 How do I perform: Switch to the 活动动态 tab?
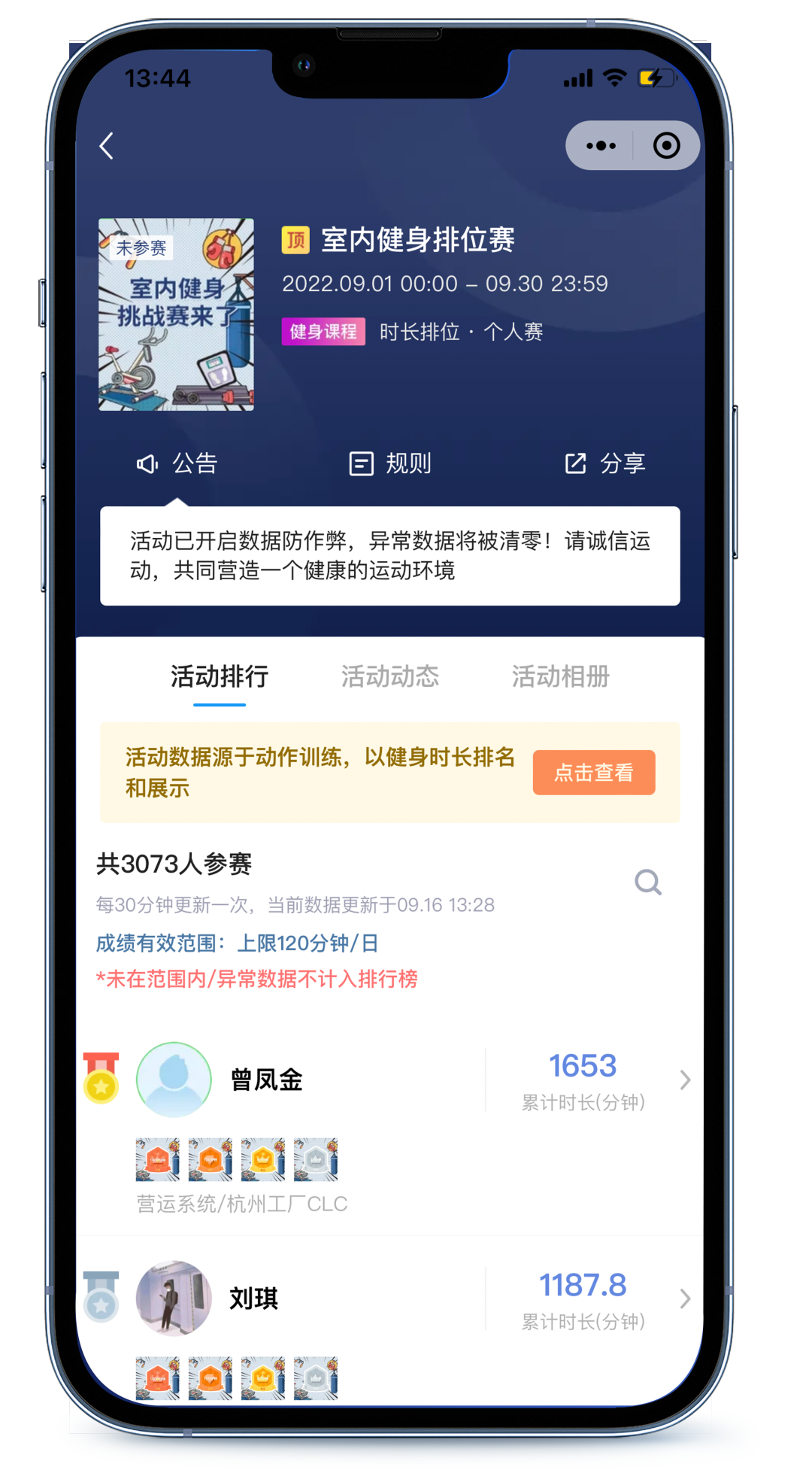click(389, 676)
